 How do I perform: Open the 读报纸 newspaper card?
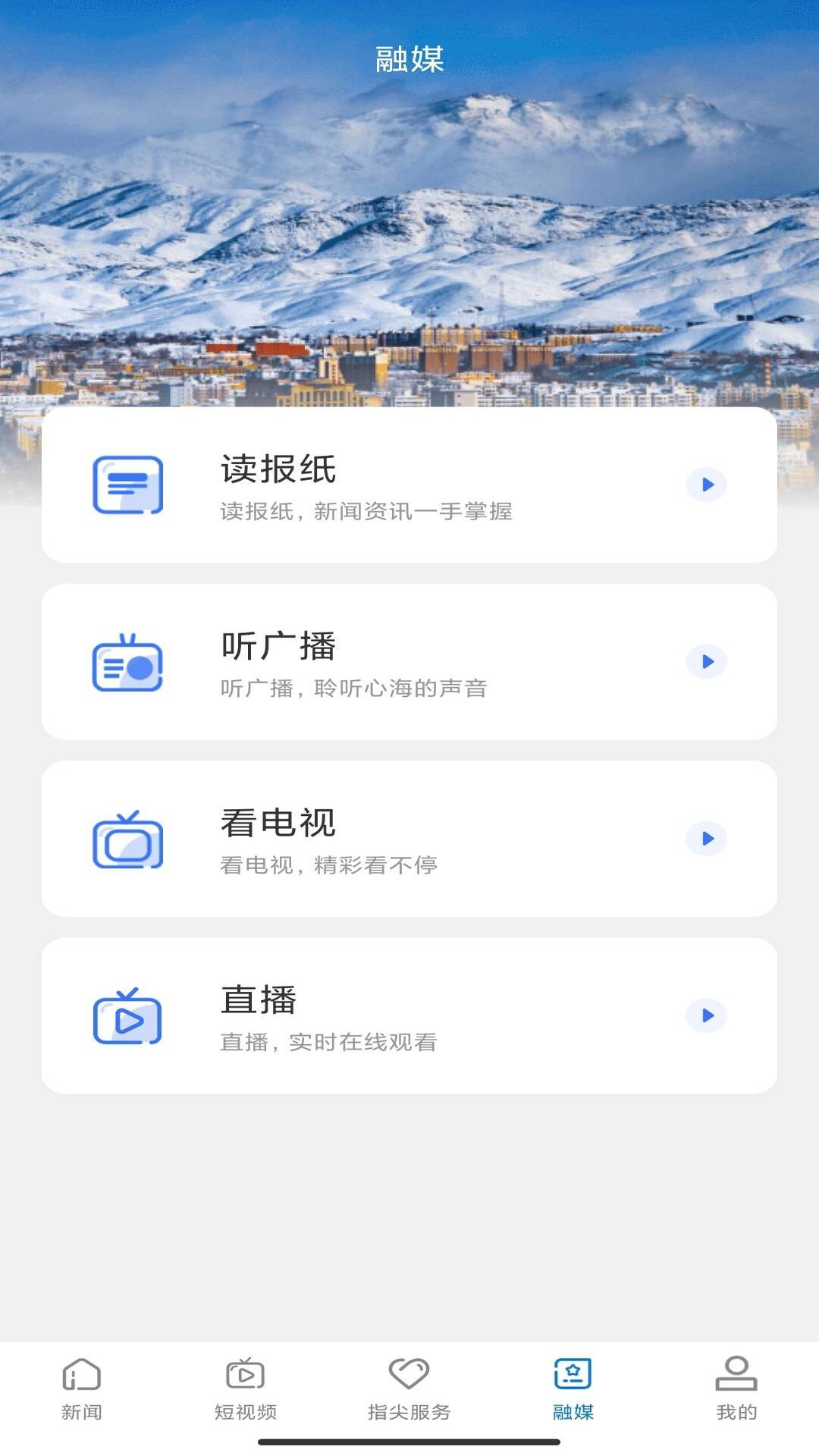point(409,485)
